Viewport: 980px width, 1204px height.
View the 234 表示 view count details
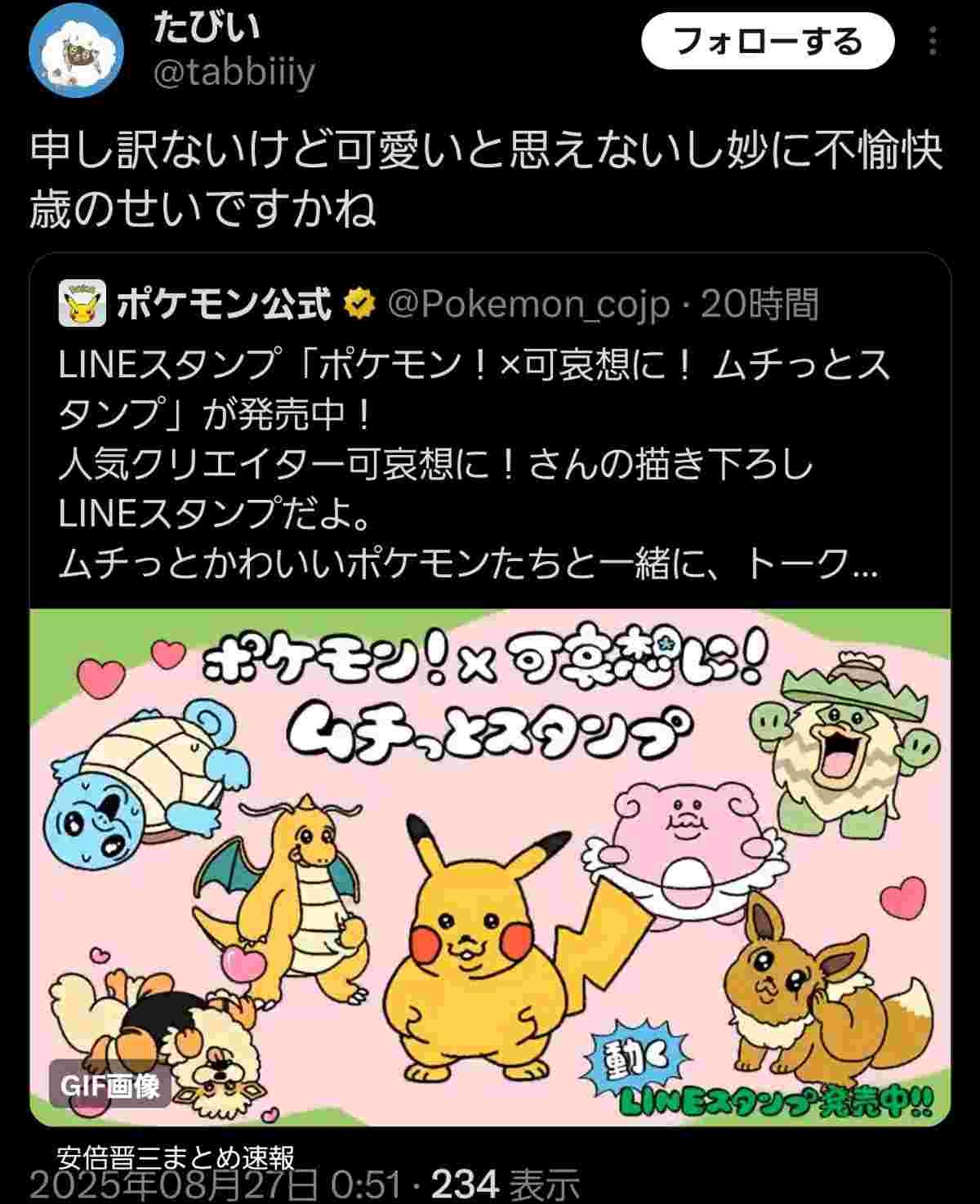coord(505,1184)
